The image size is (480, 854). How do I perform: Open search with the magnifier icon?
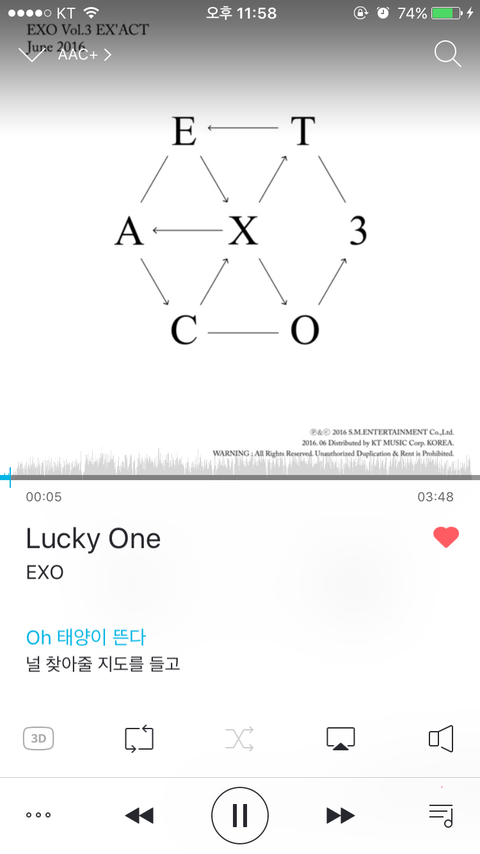[x=447, y=54]
